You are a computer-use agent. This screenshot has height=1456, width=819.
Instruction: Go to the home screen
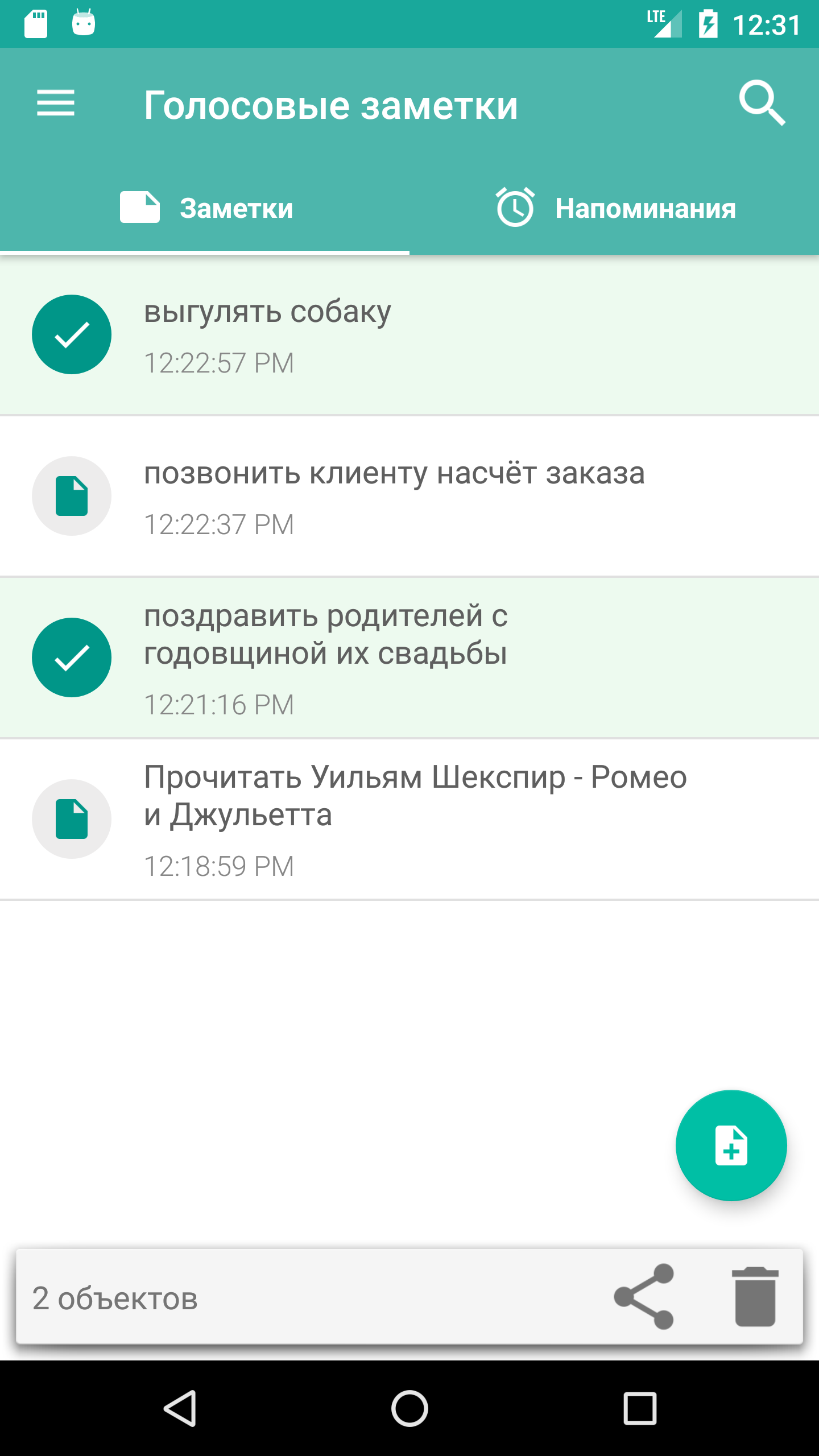(x=409, y=1409)
